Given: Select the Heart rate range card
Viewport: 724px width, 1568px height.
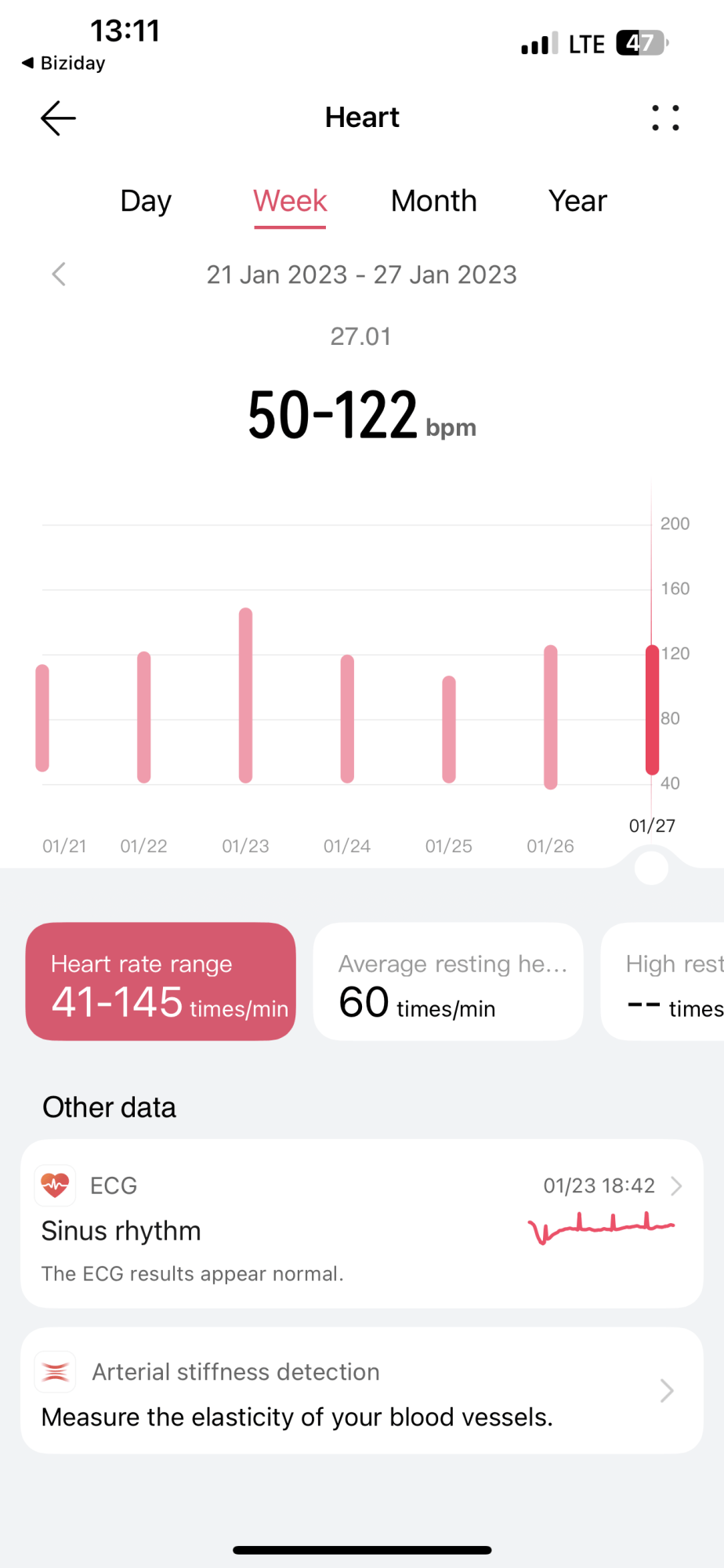Looking at the screenshot, I should coord(161,982).
